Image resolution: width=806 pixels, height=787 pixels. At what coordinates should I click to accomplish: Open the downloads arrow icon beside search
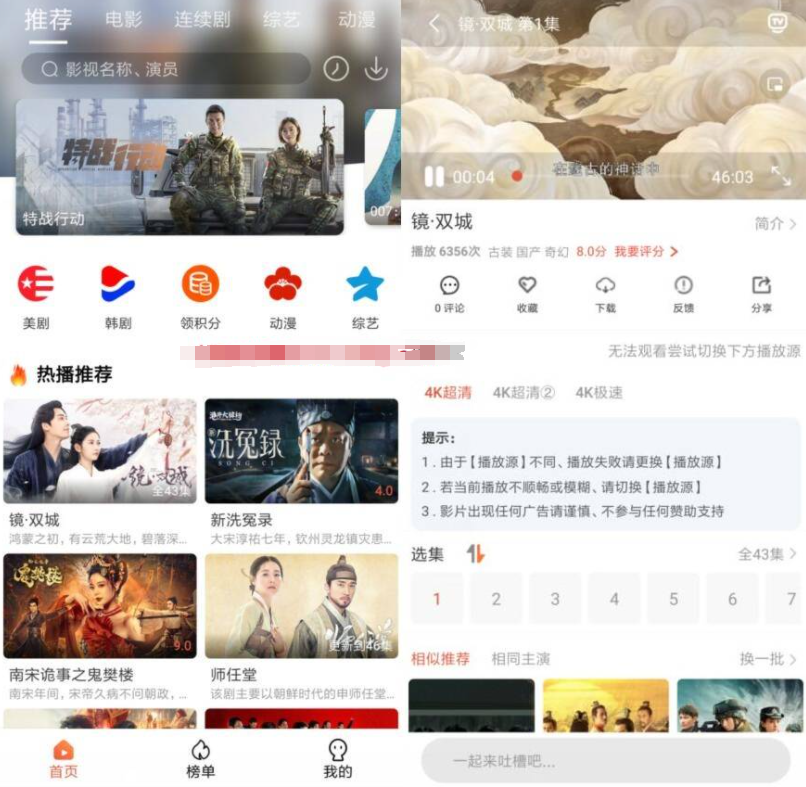coord(376,68)
